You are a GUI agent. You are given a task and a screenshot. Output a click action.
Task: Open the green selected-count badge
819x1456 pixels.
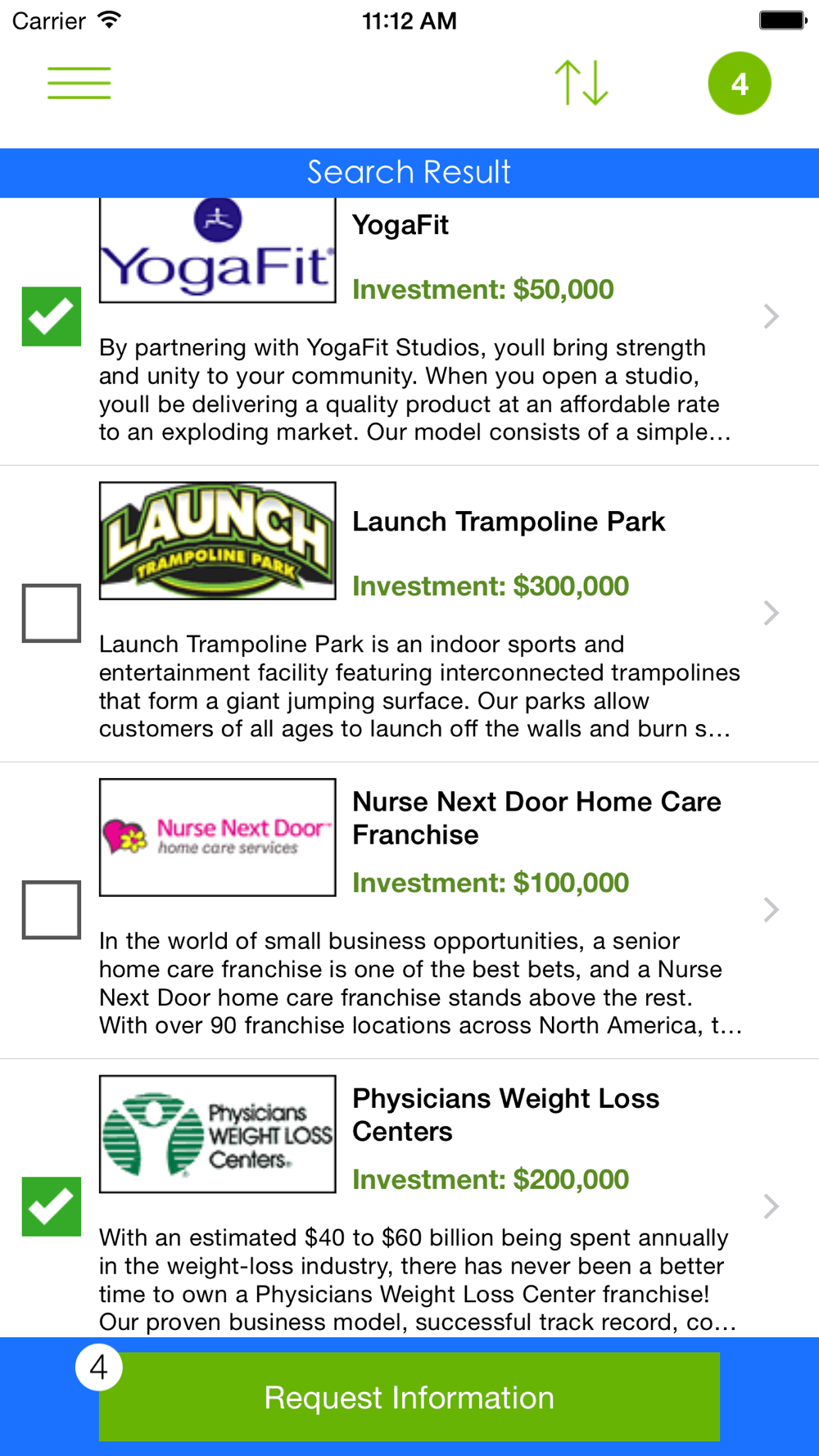coord(739,84)
